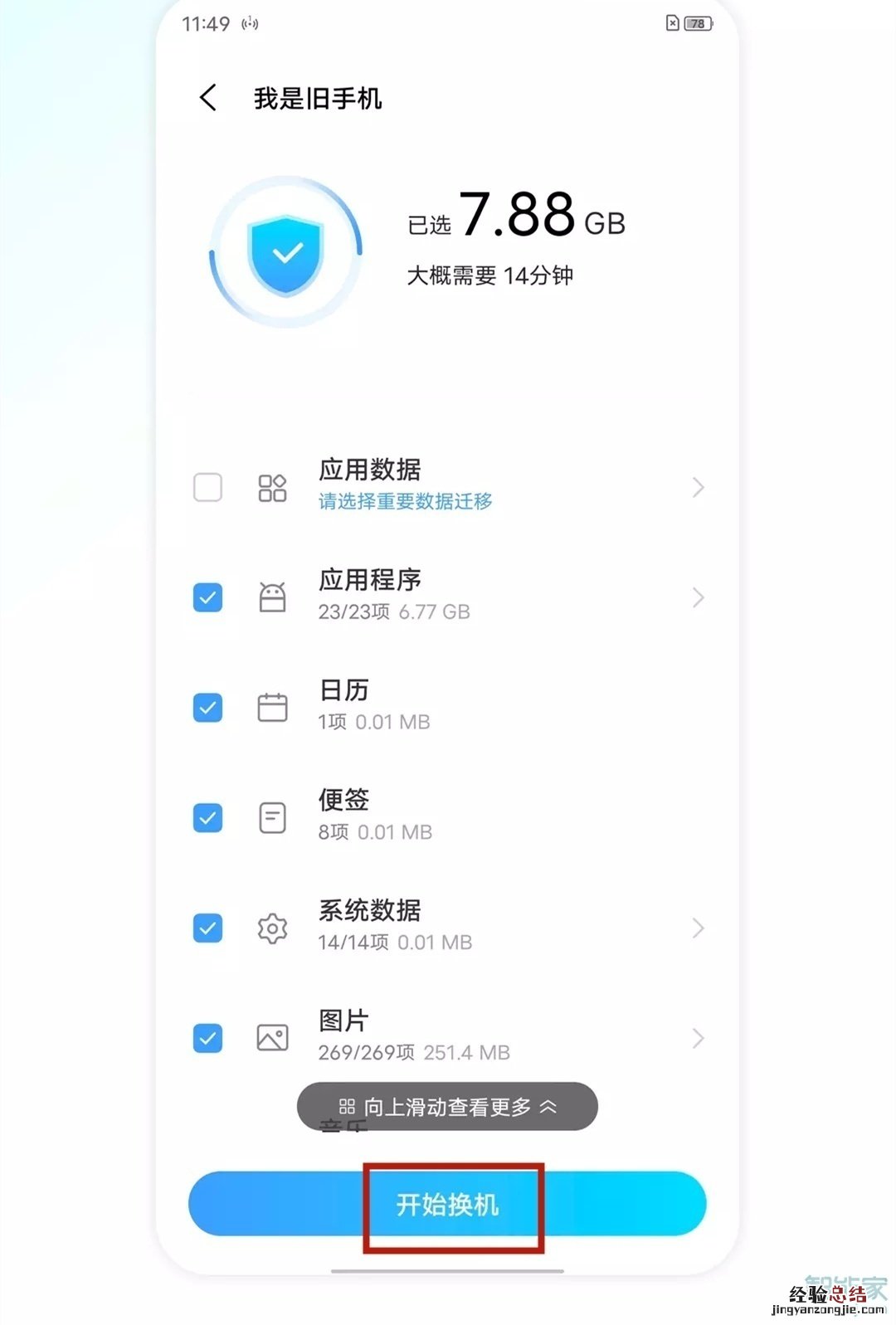The height and width of the screenshot is (1325, 896).
Task: Tap the 向上滑动查看更多 toast banner
Action: (x=448, y=1106)
